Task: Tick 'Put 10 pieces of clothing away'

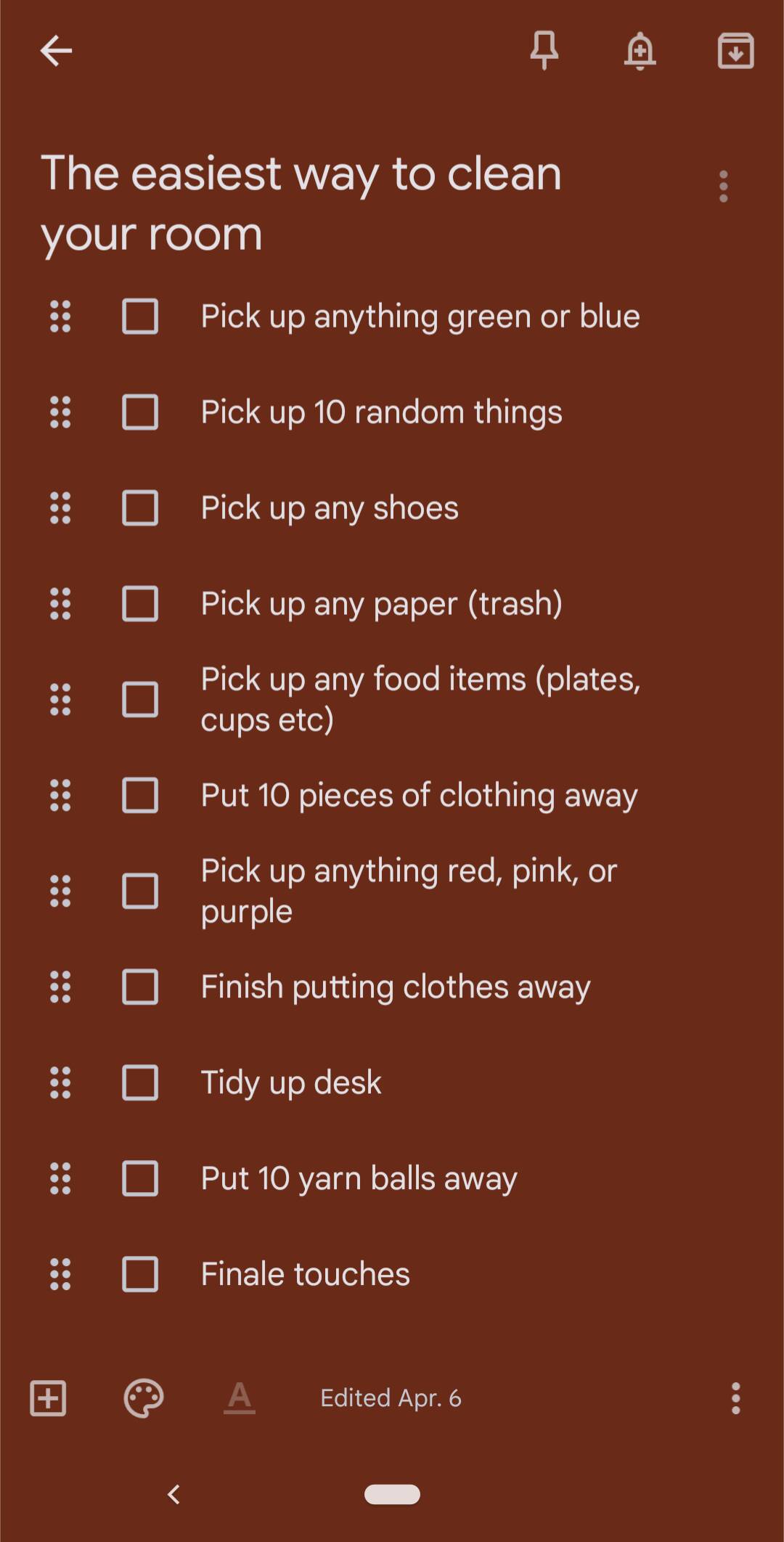Action: [x=140, y=796]
